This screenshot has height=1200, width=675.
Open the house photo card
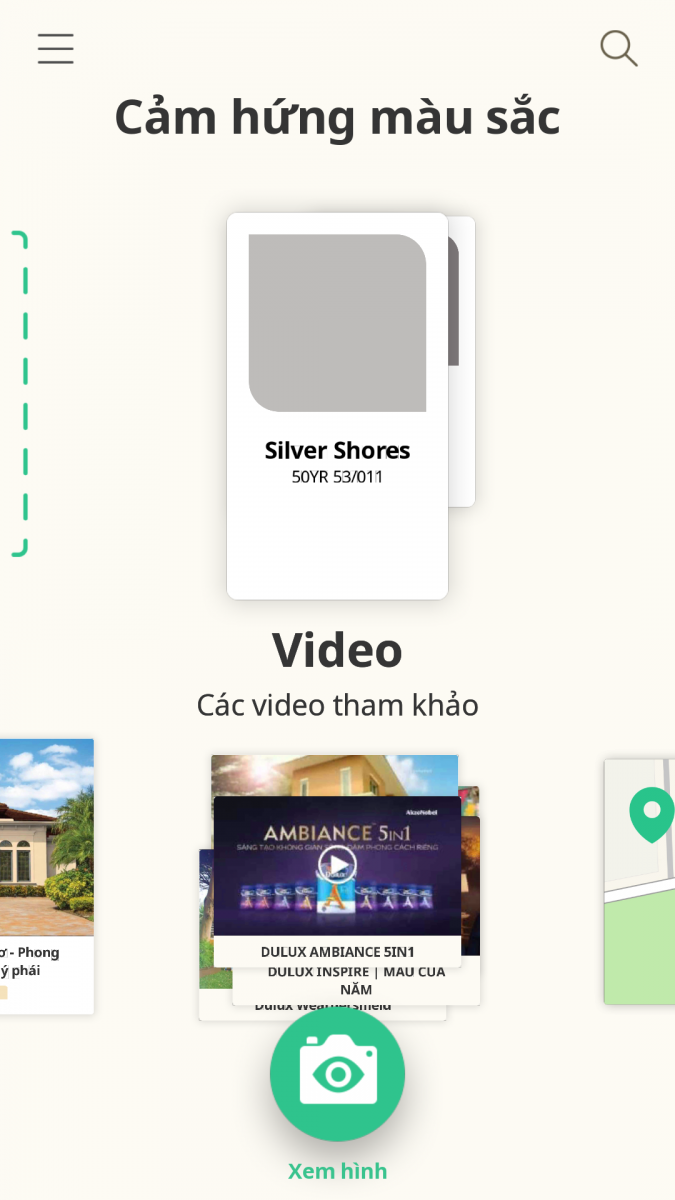click(46, 876)
